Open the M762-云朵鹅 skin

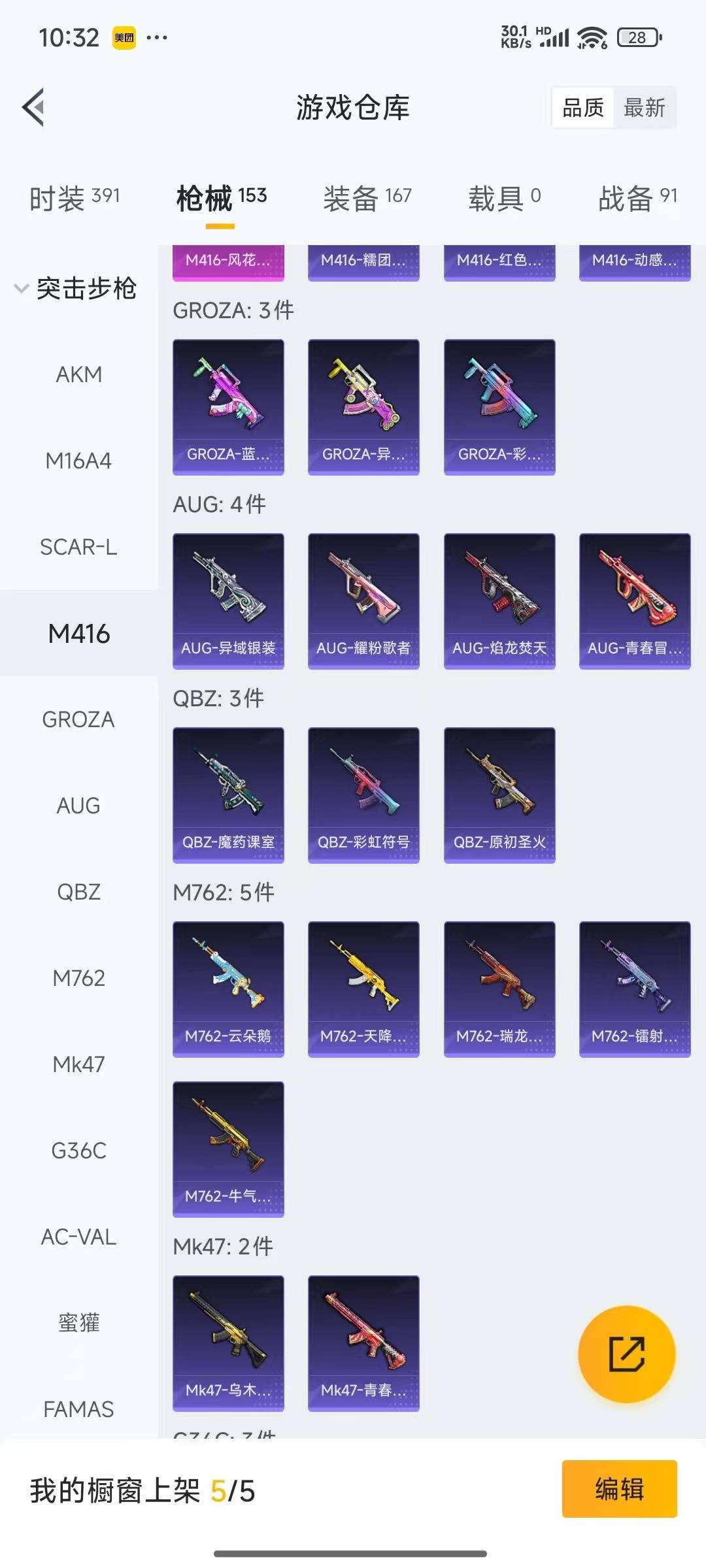(x=228, y=989)
